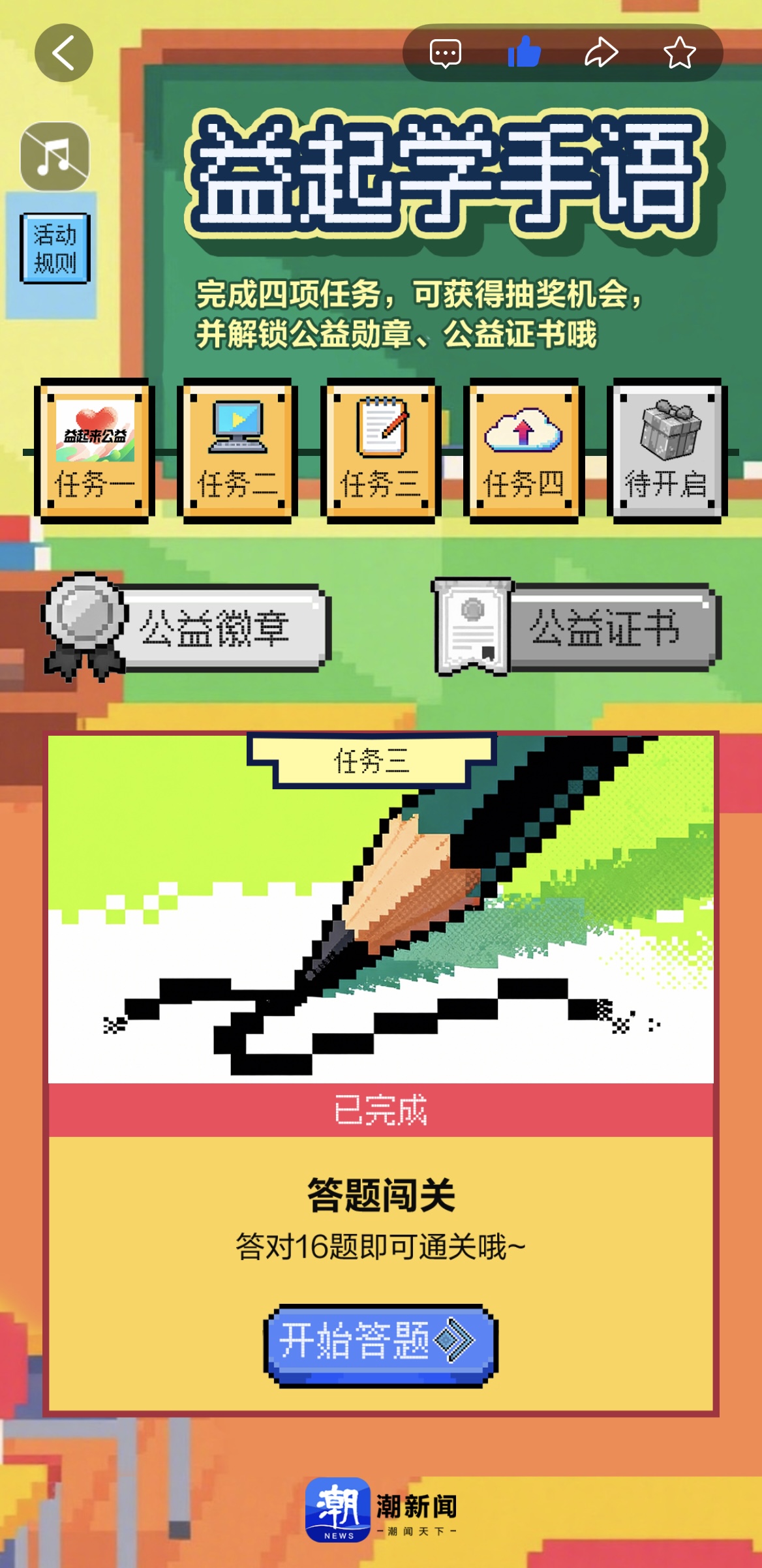Go back using the arrow button
Viewport: 762px width, 1568px height.
tap(63, 53)
